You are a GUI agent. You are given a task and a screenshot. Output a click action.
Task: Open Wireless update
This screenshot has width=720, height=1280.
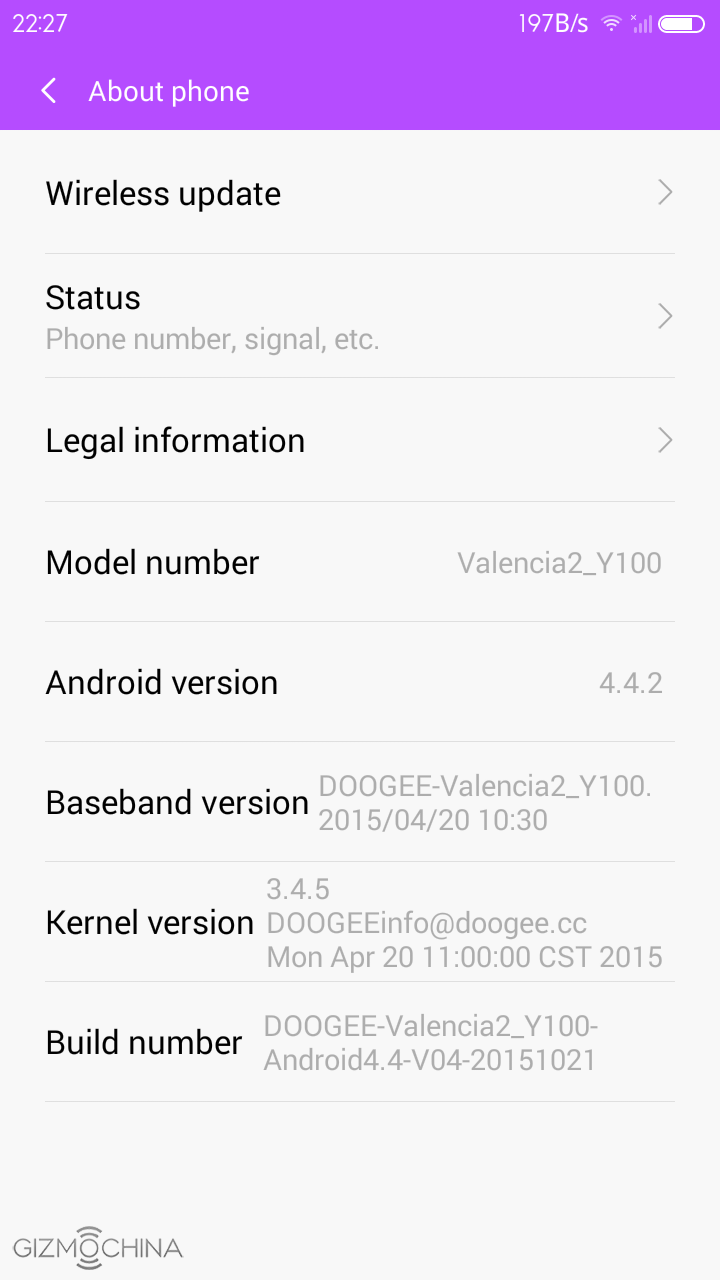pos(360,193)
